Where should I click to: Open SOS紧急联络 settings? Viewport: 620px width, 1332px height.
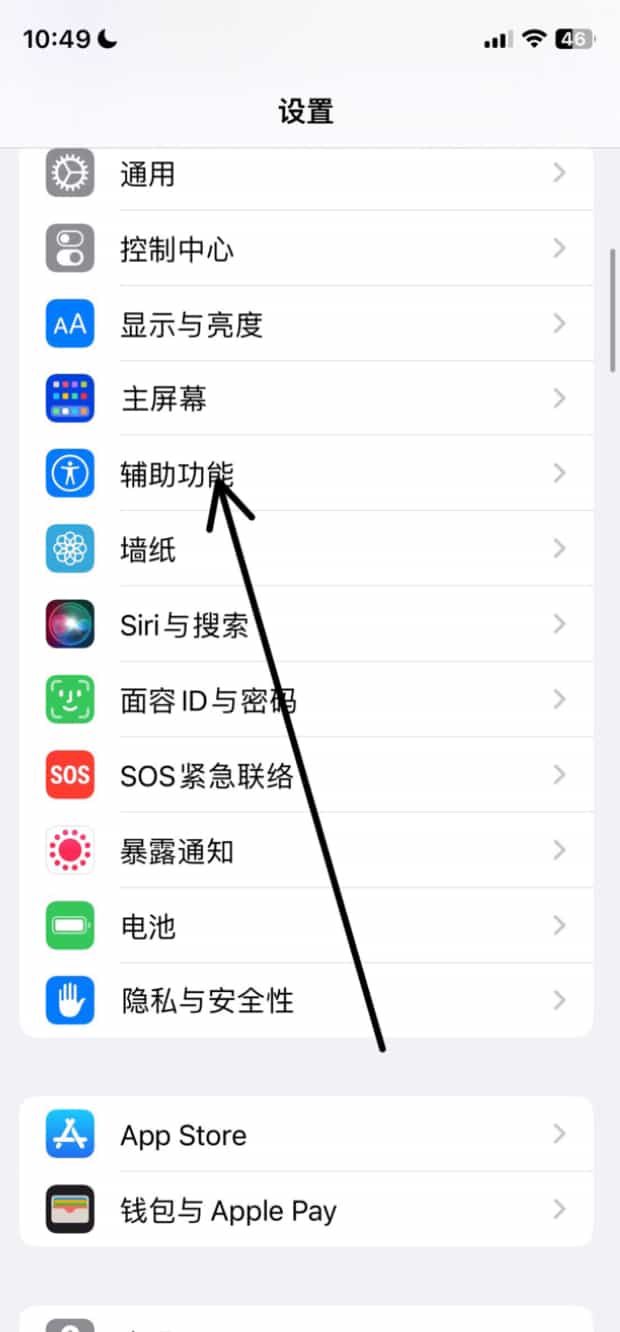point(305,775)
